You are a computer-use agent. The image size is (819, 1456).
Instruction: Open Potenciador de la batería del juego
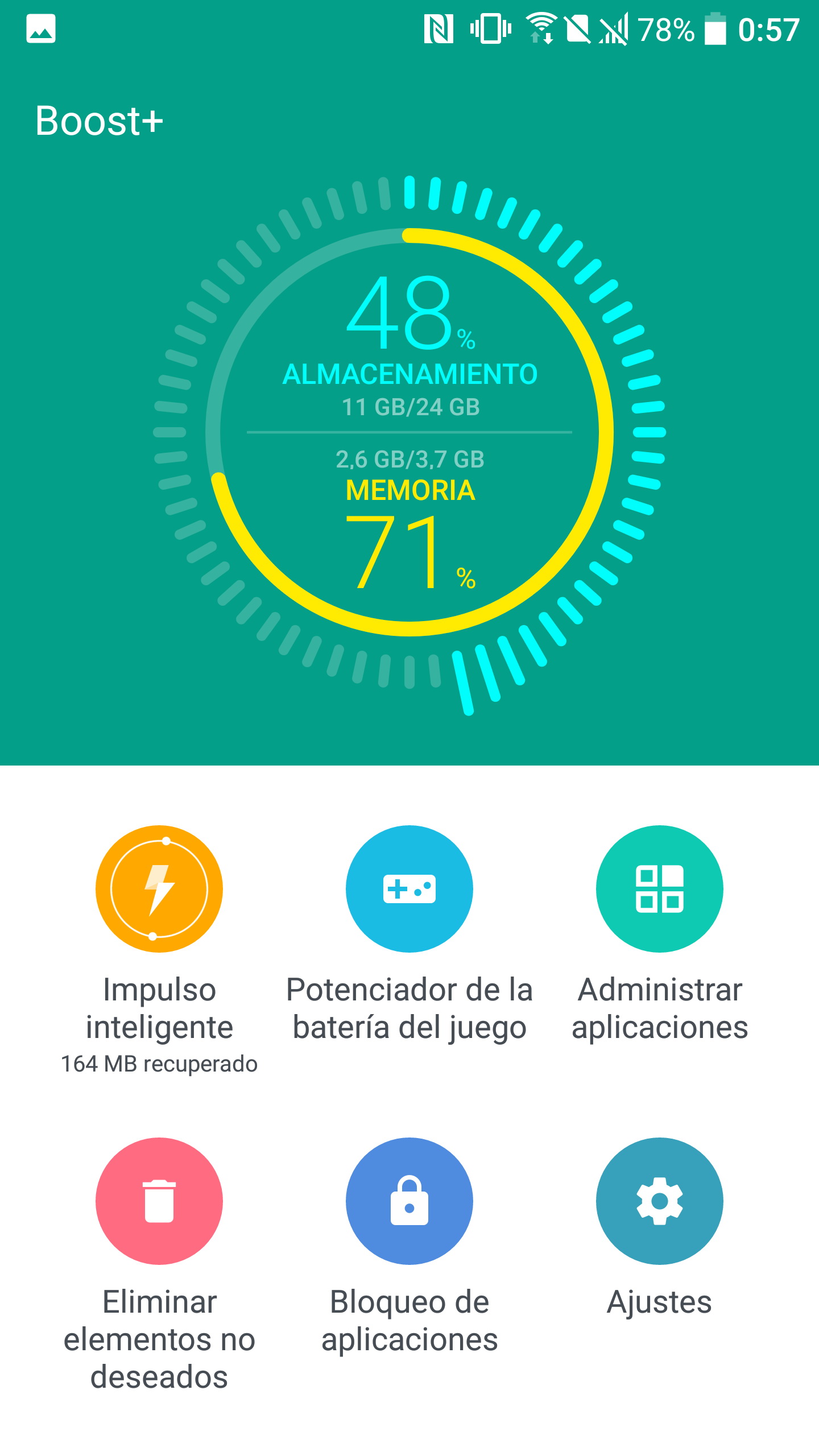click(x=409, y=888)
